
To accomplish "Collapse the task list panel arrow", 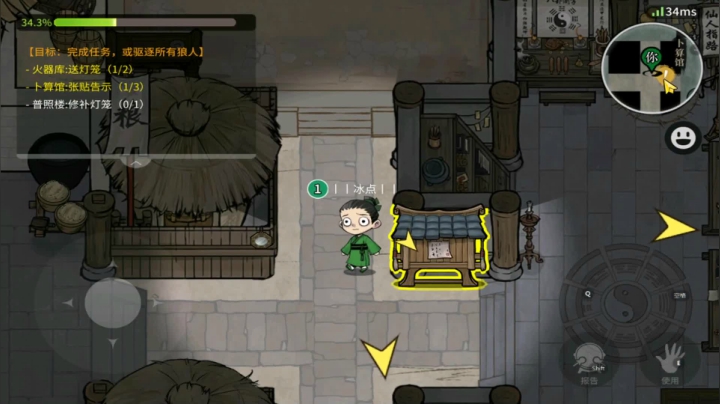I will (138, 160).
